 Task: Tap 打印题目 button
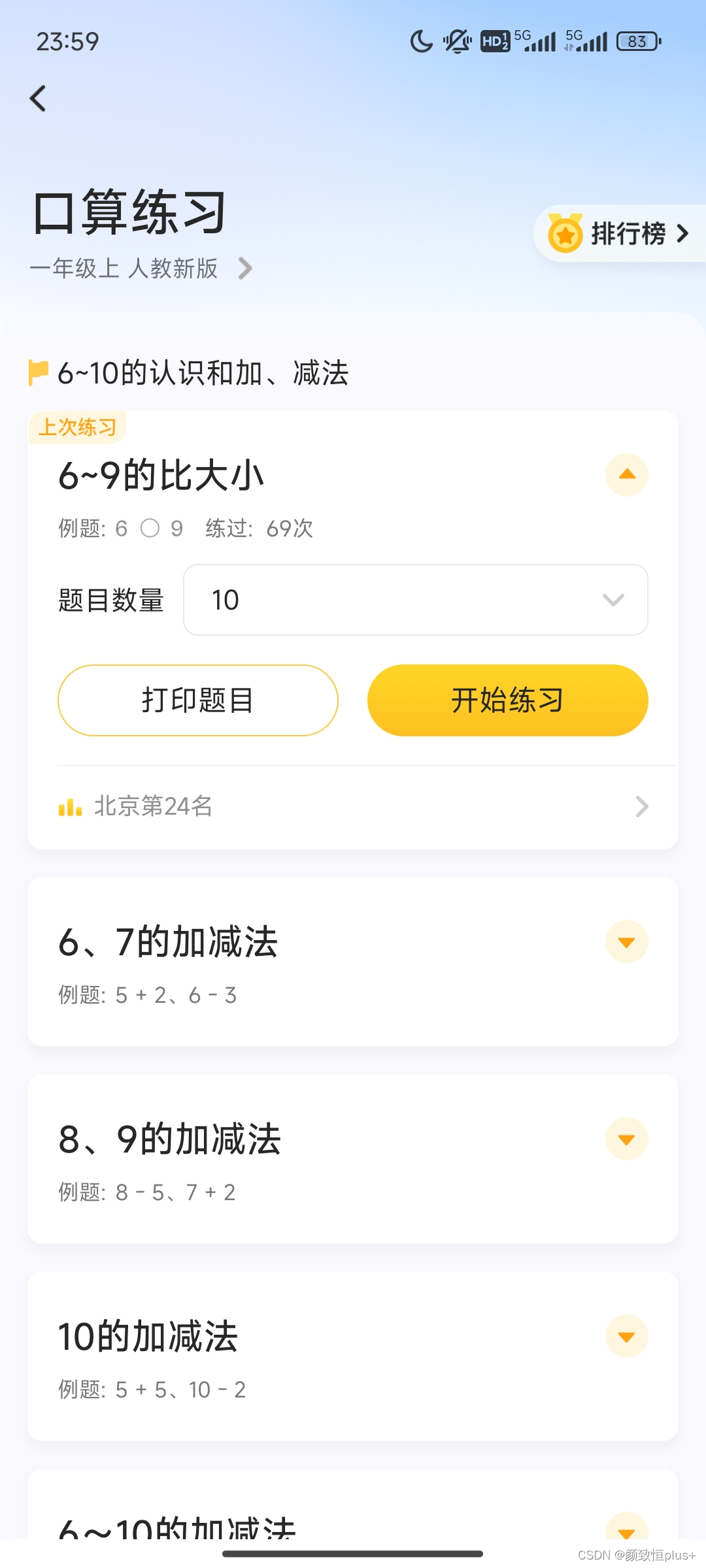198,700
